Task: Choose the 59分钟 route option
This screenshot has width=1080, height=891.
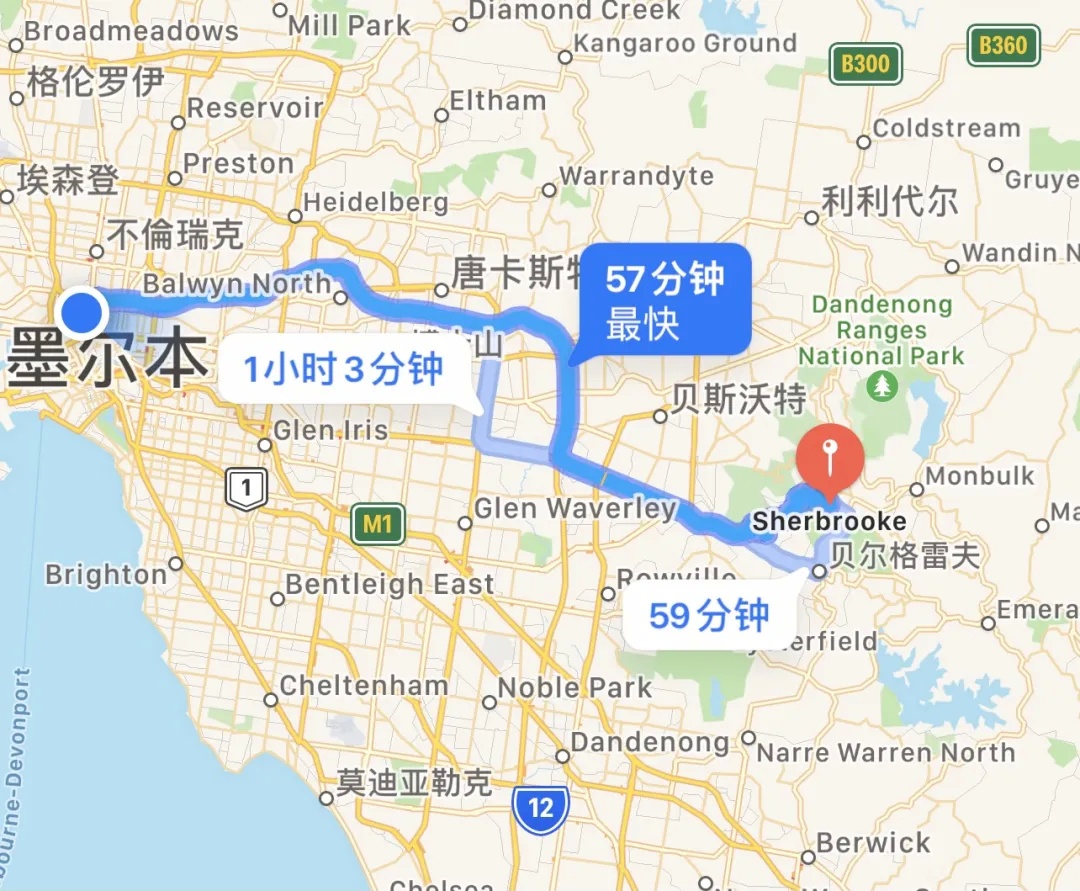Action: (x=708, y=615)
